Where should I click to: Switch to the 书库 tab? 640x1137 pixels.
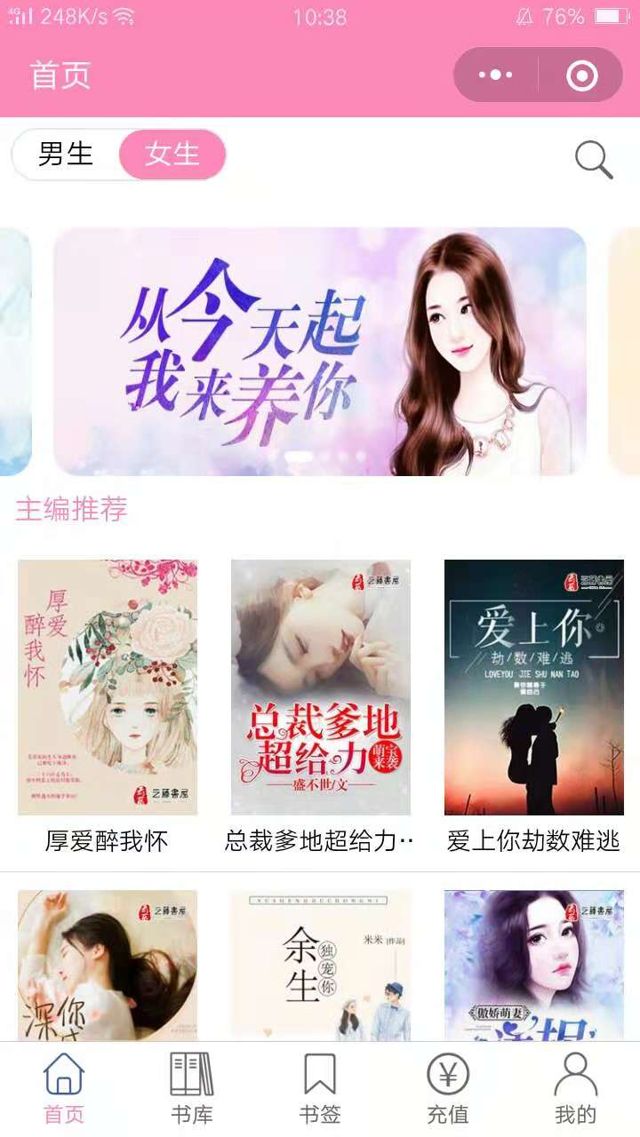191,1088
